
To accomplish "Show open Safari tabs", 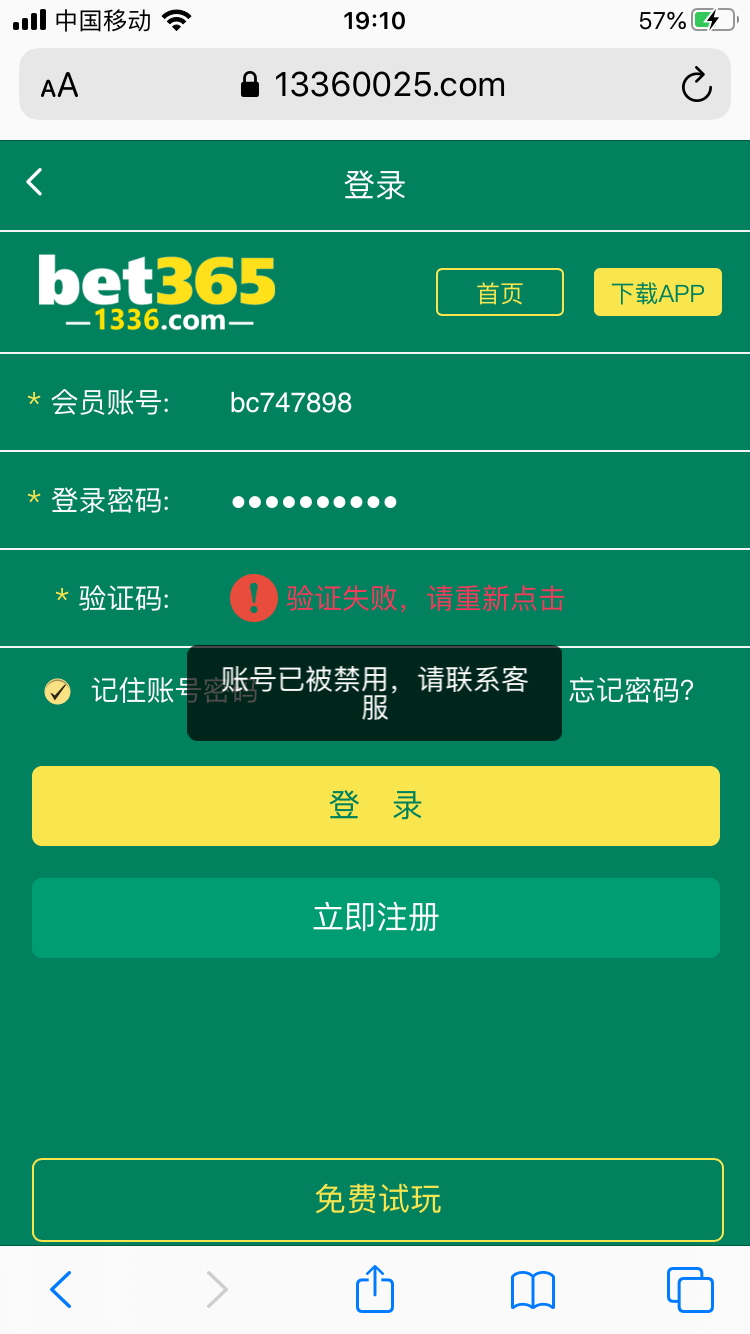I will click(689, 1289).
